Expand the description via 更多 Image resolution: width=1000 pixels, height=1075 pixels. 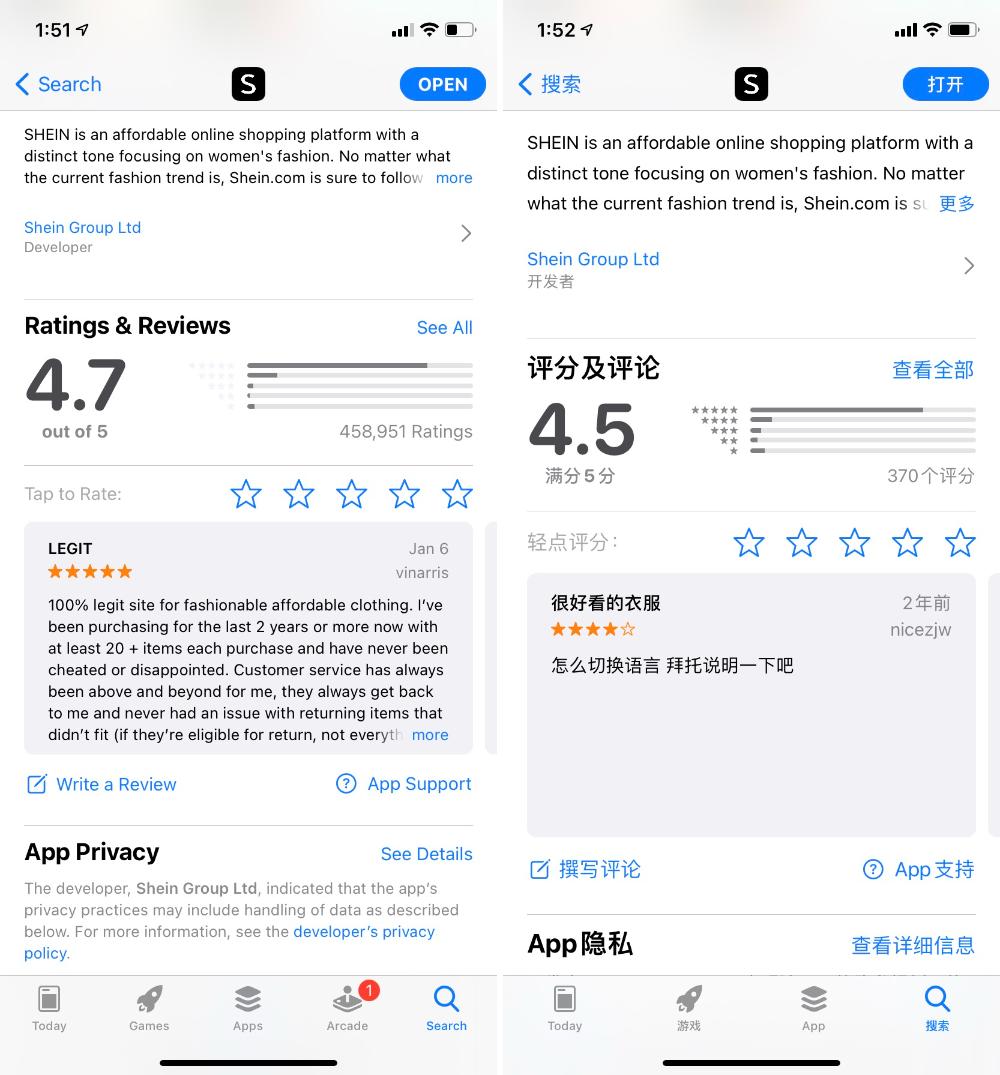(956, 204)
